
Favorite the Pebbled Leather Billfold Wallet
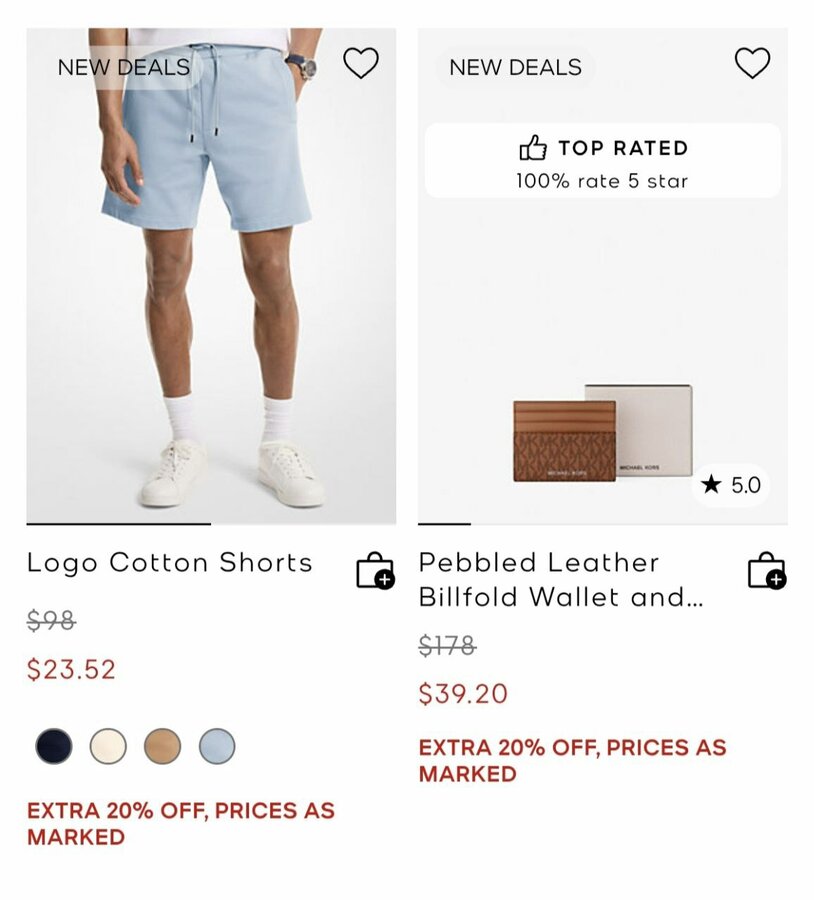coord(752,63)
